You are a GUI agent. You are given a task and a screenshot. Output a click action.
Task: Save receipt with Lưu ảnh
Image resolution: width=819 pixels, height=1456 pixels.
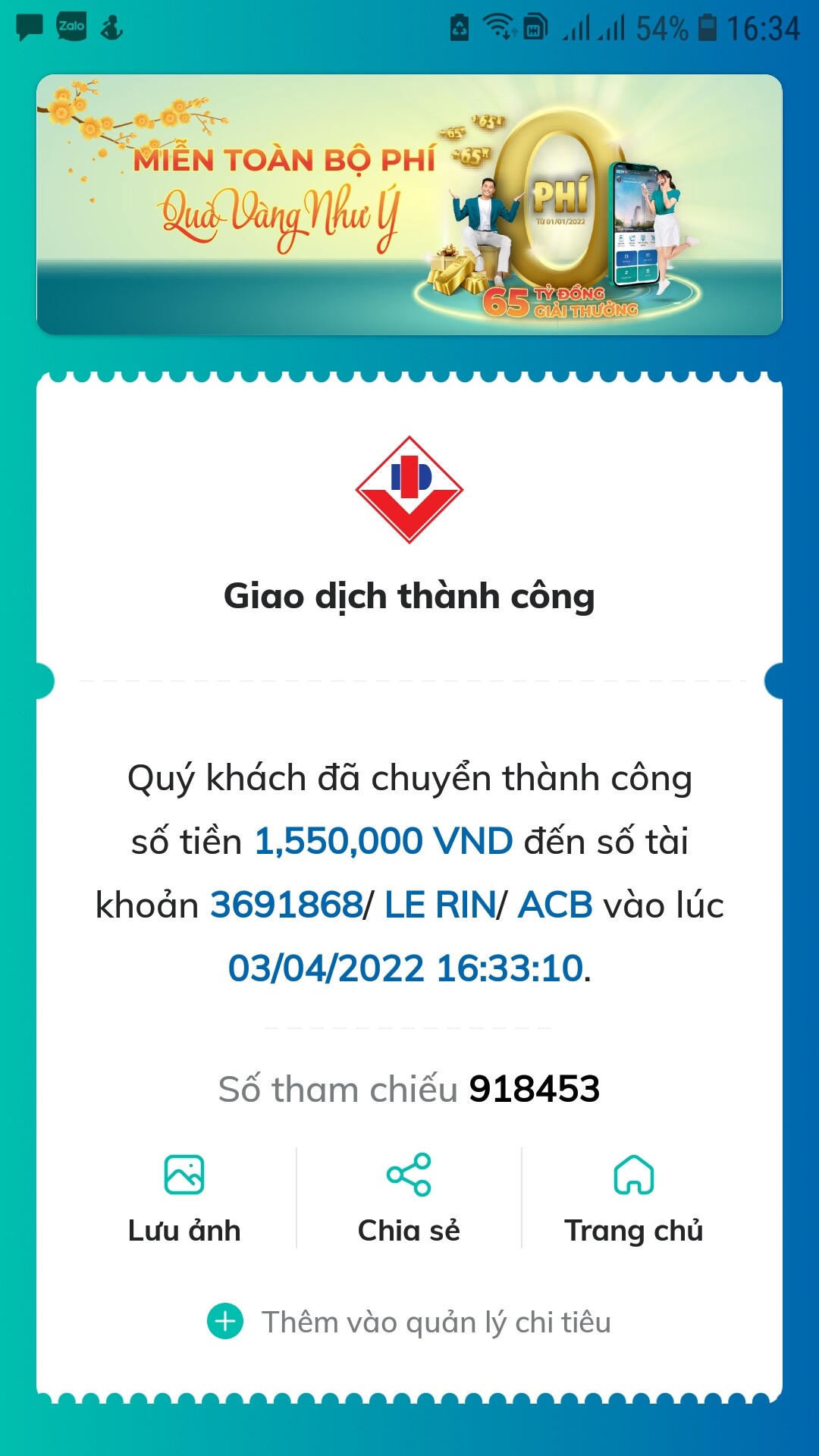point(184,1198)
